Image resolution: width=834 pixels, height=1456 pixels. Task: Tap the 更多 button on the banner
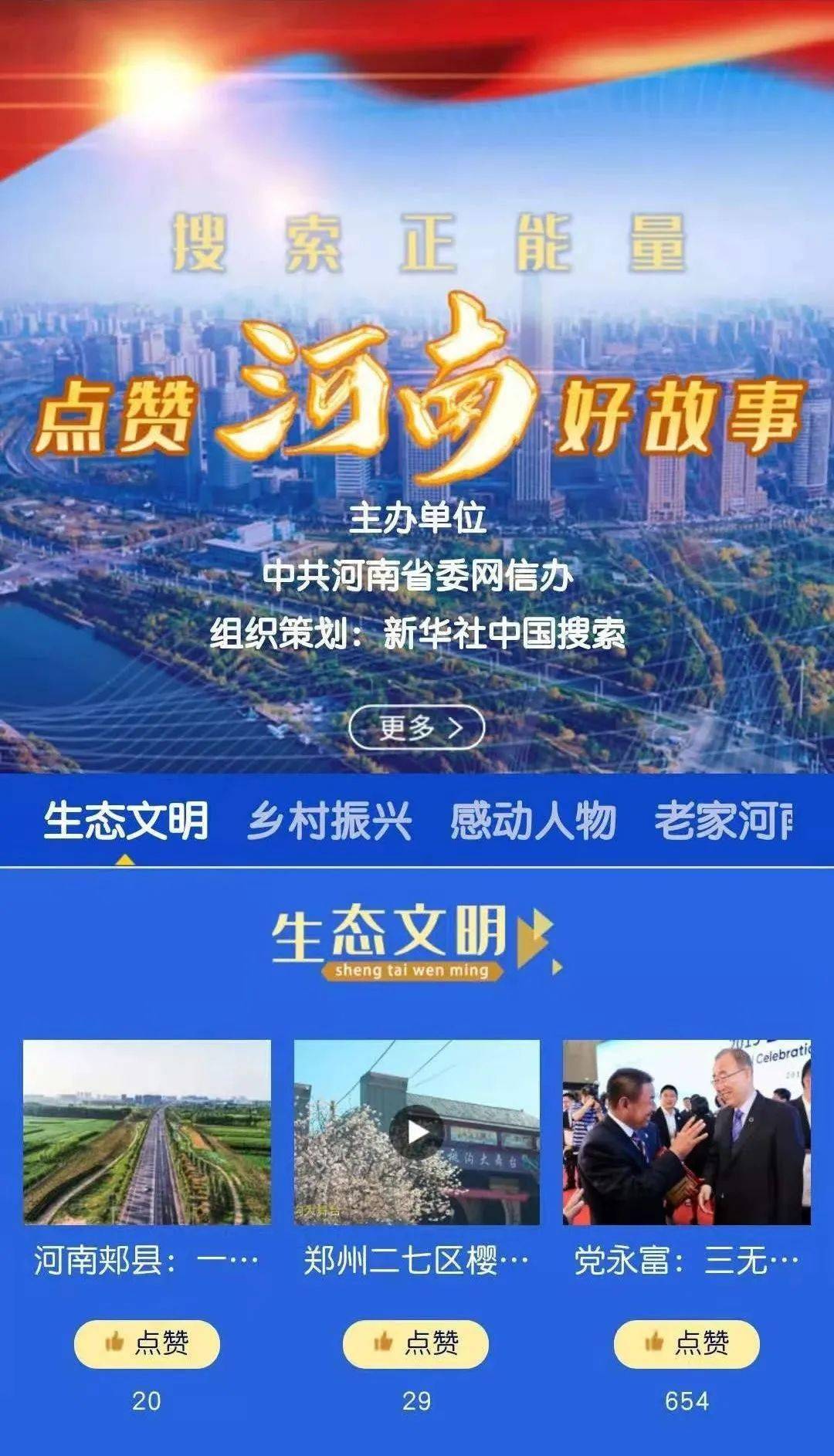[x=417, y=727]
